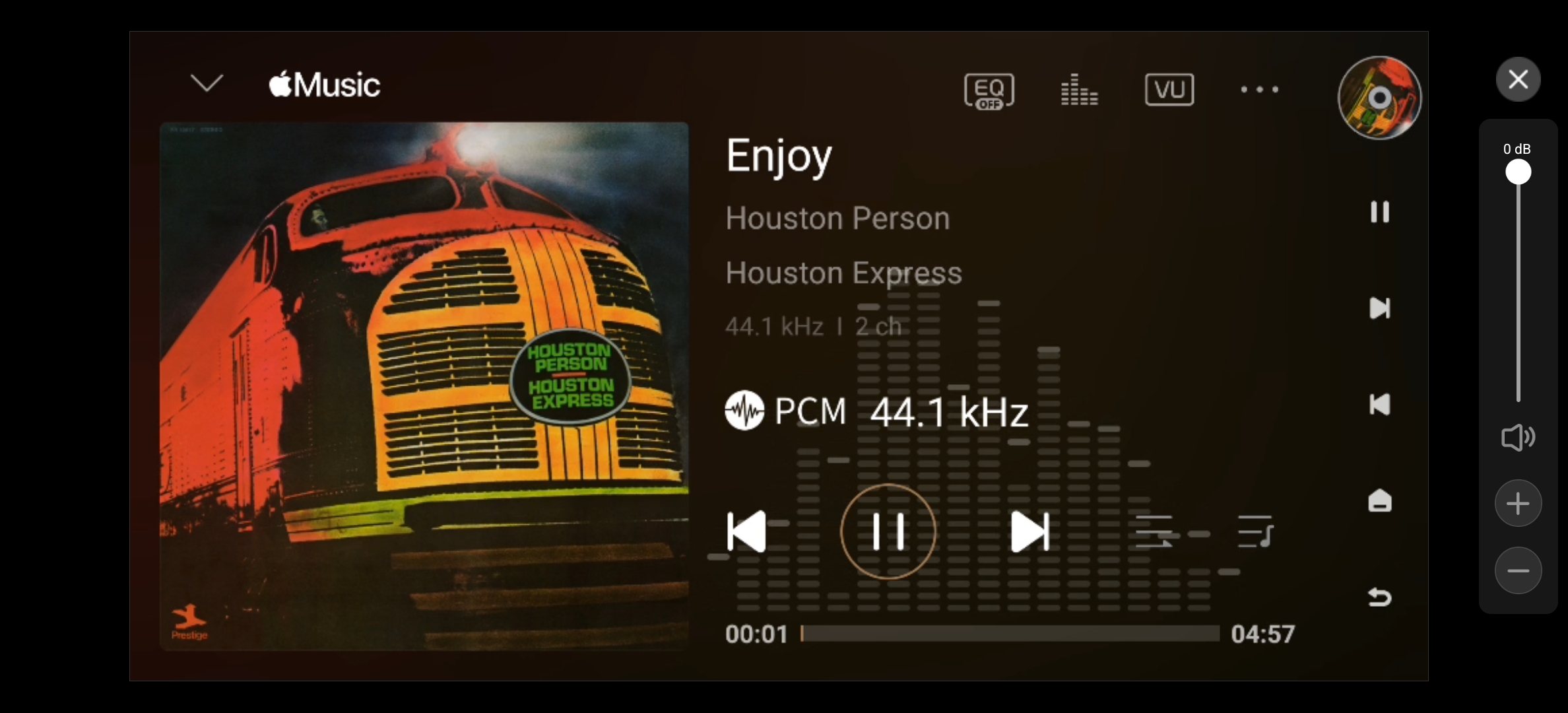Tap the home icon in side panel
Image resolution: width=1568 pixels, height=713 pixels.
pyautogui.click(x=1380, y=501)
